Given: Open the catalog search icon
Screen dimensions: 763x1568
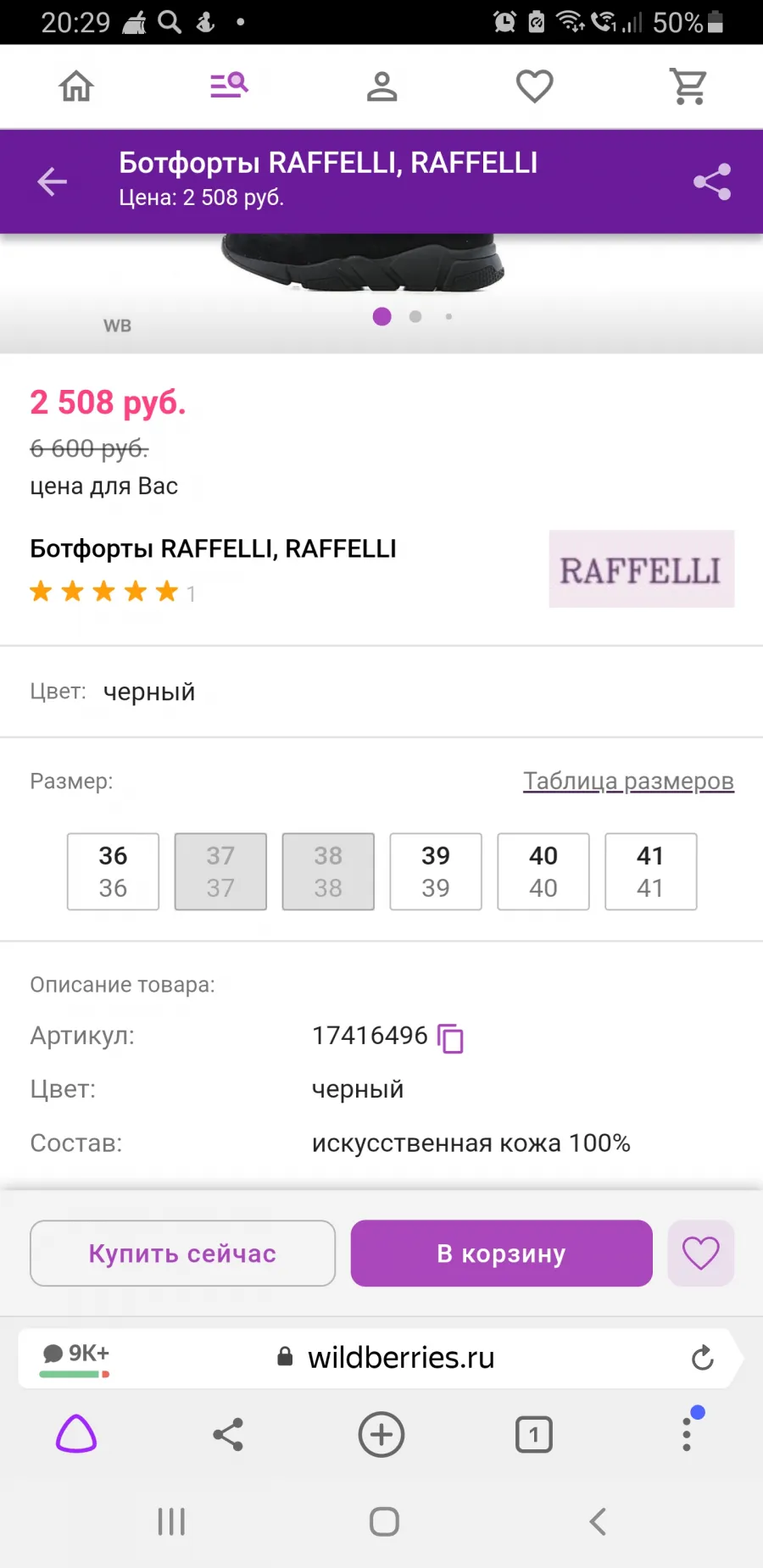Looking at the screenshot, I should [x=229, y=85].
